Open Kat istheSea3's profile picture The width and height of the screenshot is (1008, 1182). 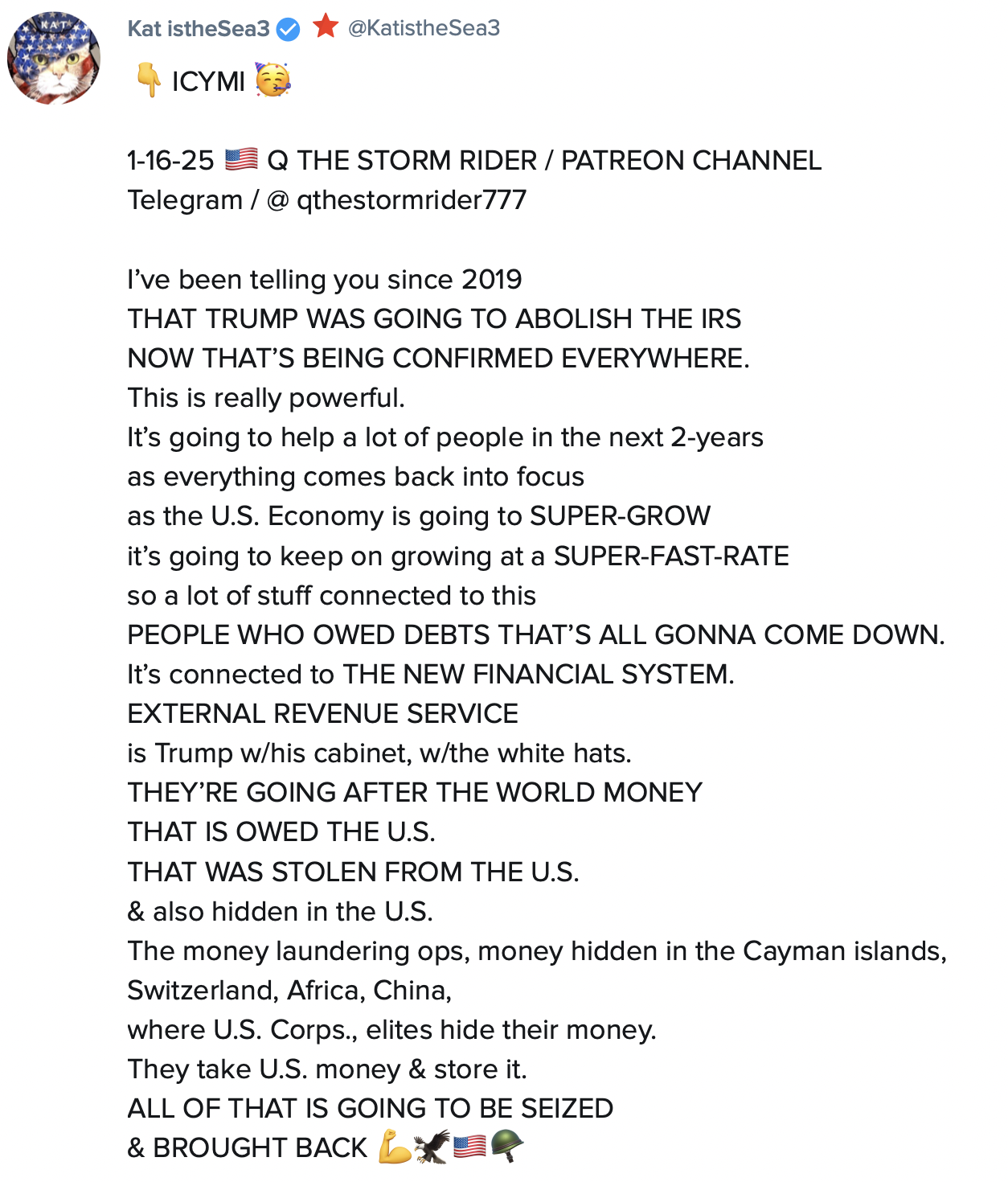(54, 58)
